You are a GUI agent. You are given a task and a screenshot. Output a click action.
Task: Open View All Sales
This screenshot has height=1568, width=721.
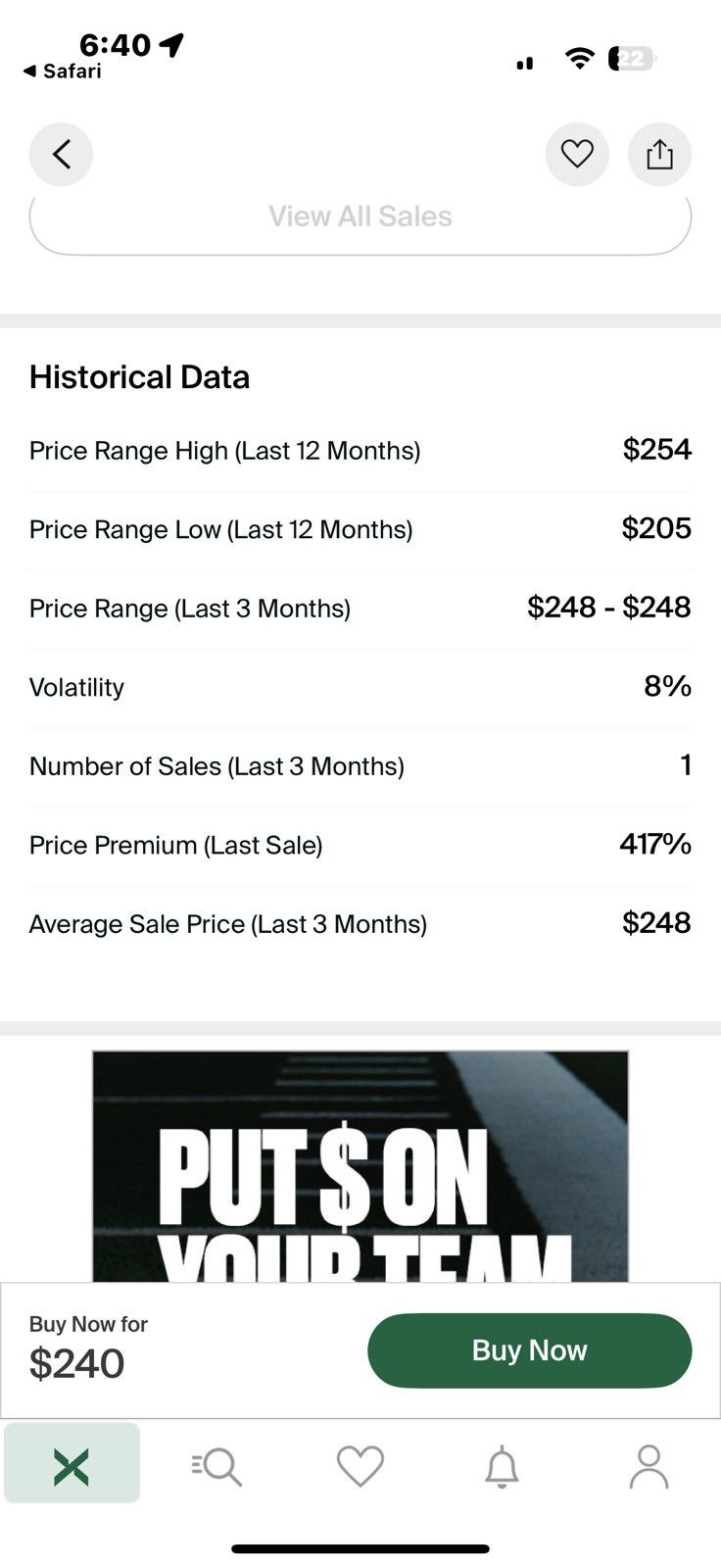click(x=360, y=220)
